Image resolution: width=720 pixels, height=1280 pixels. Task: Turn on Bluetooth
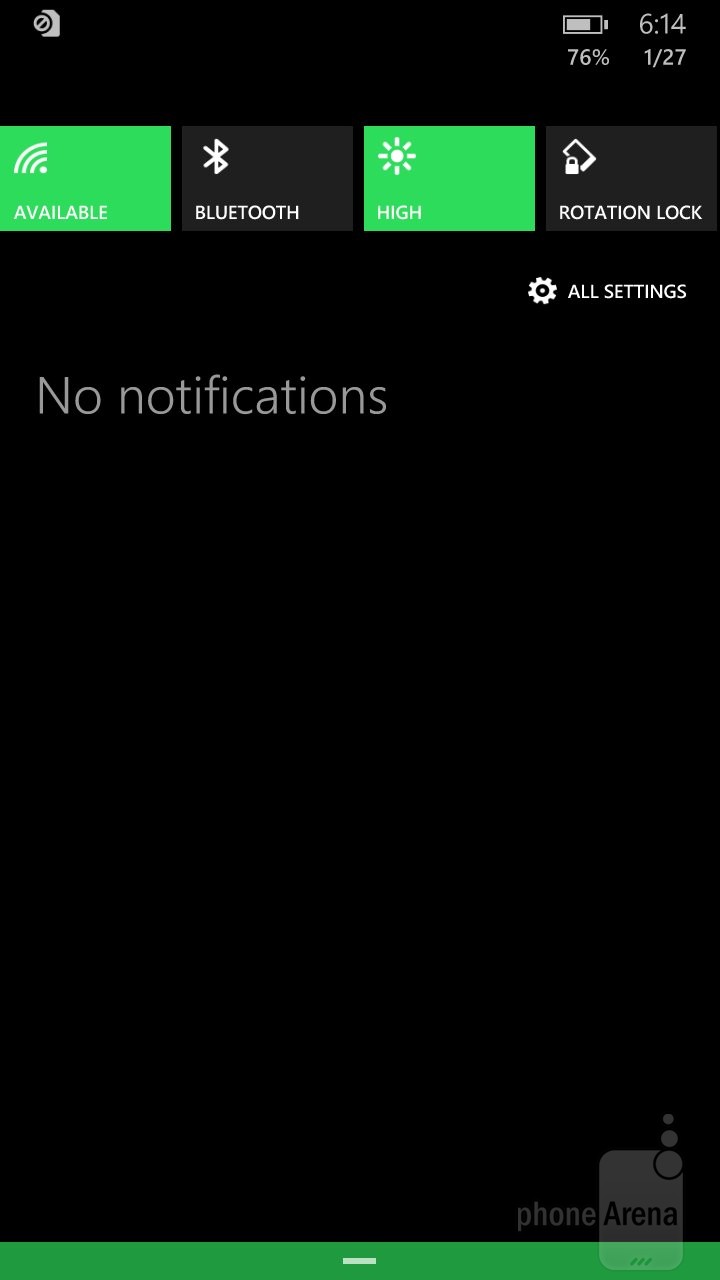coord(267,178)
